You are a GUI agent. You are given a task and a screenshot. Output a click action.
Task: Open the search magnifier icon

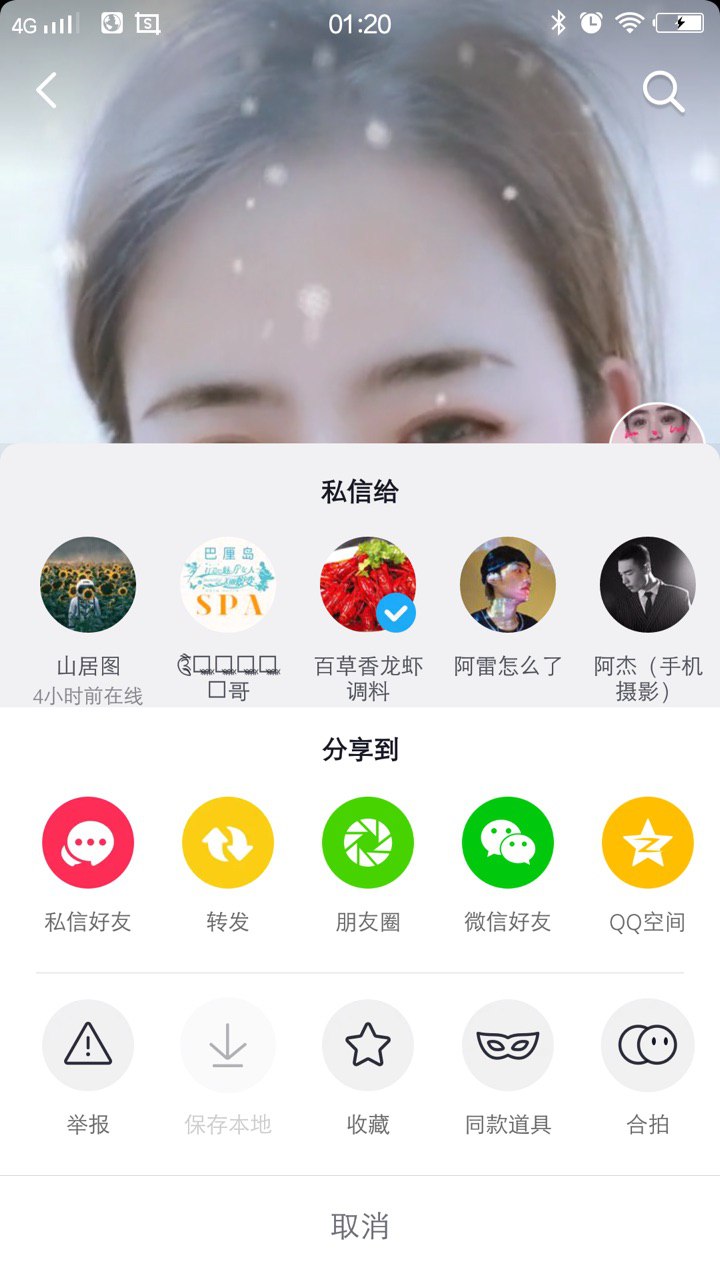click(x=663, y=92)
